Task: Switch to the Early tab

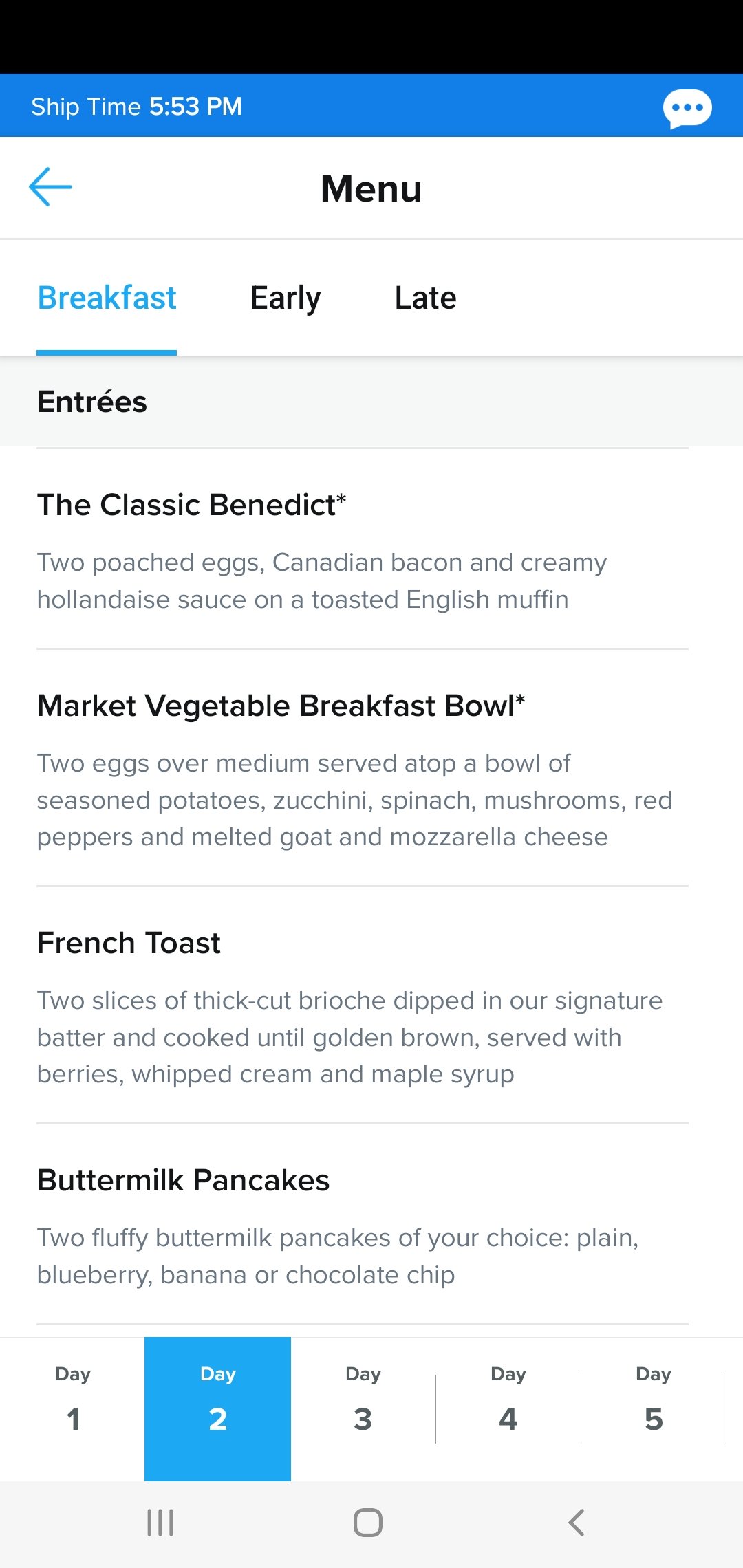Action: coord(286,298)
